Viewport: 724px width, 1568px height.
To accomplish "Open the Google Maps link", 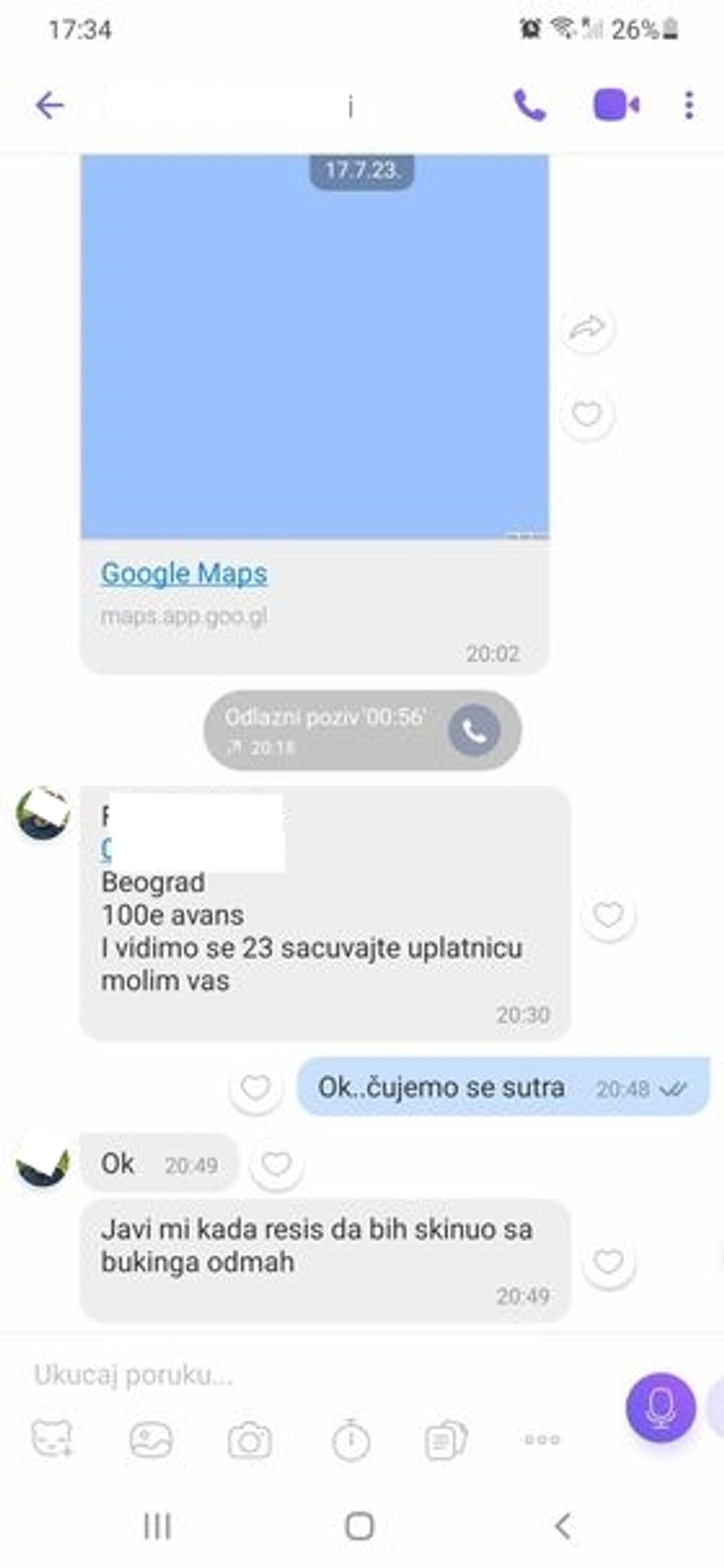I will (x=184, y=574).
